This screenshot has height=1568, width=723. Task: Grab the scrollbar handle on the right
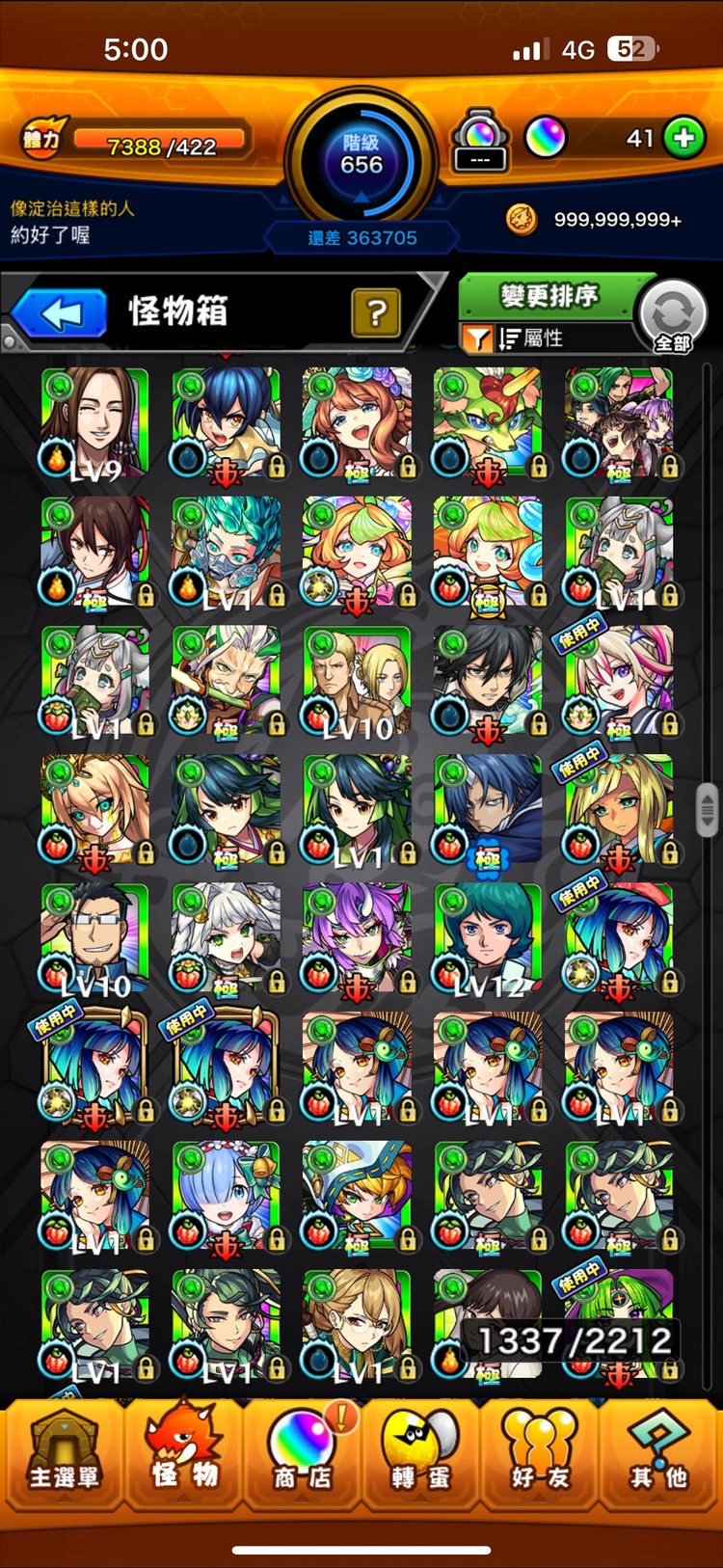pos(707,810)
